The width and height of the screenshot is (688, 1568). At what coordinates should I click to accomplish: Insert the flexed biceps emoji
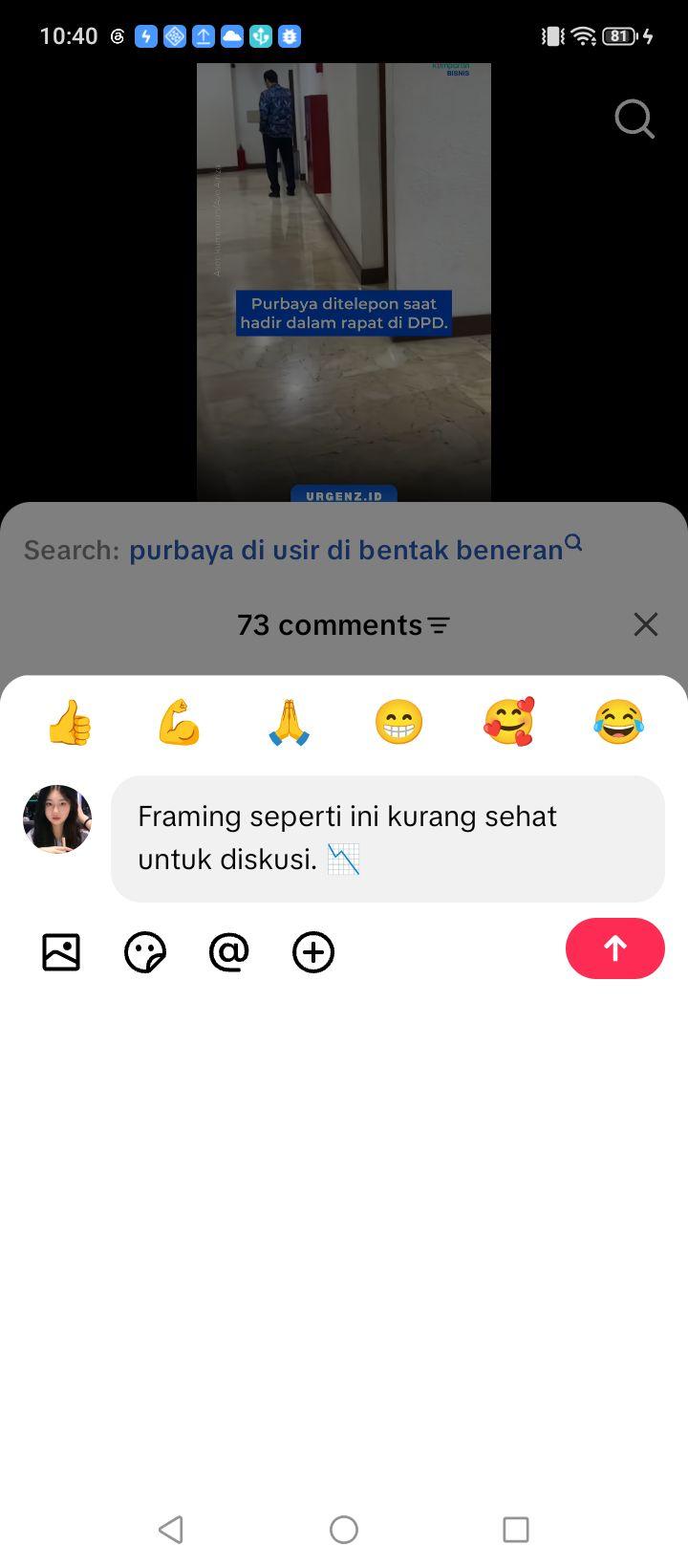(180, 722)
